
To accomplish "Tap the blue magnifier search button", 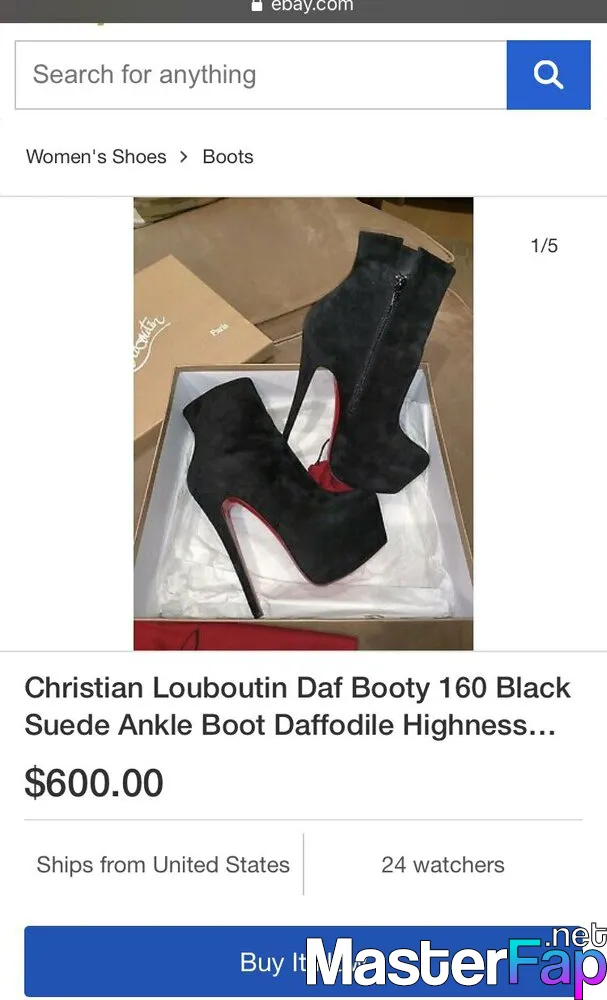I will point(548,75).
